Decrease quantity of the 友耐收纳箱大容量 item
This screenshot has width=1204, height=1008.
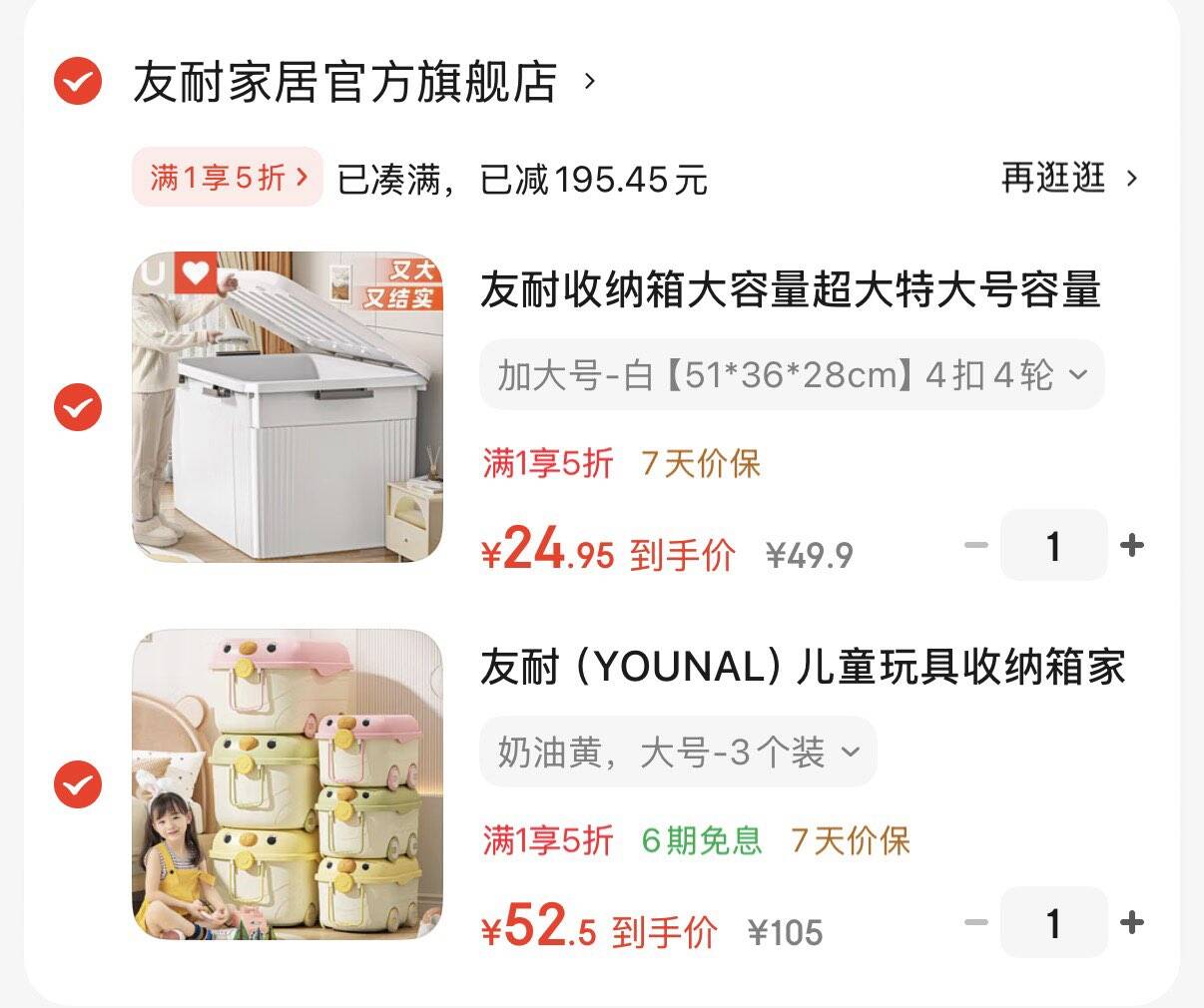(x=975, y=545)
